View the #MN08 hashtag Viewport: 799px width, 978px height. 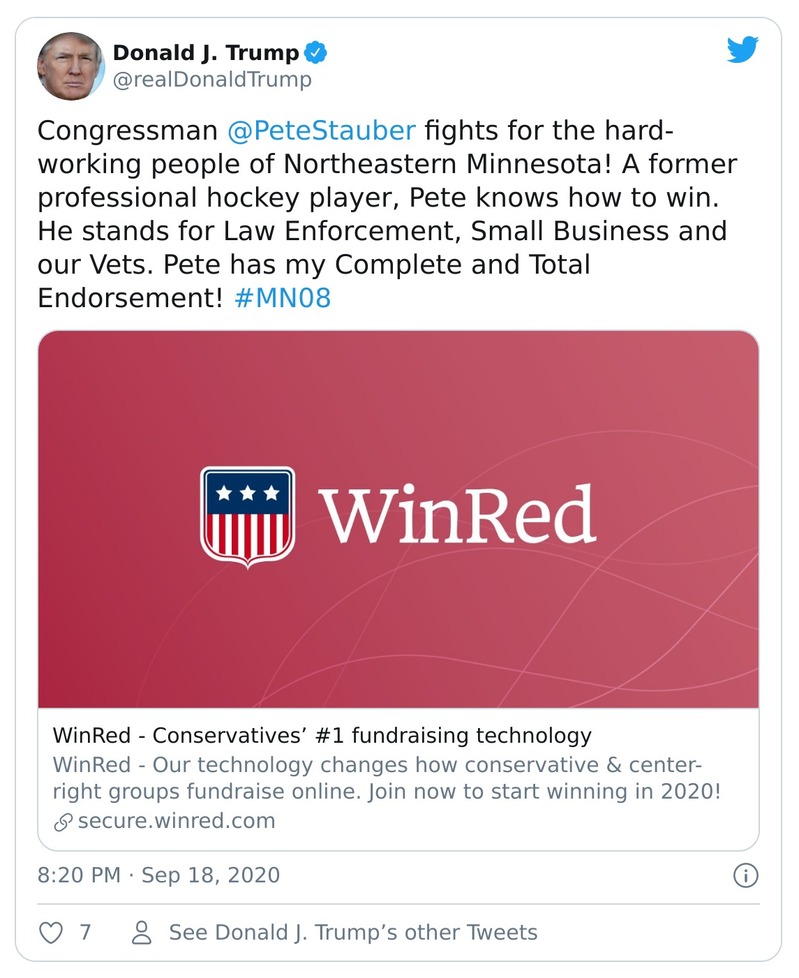[283, 298]
